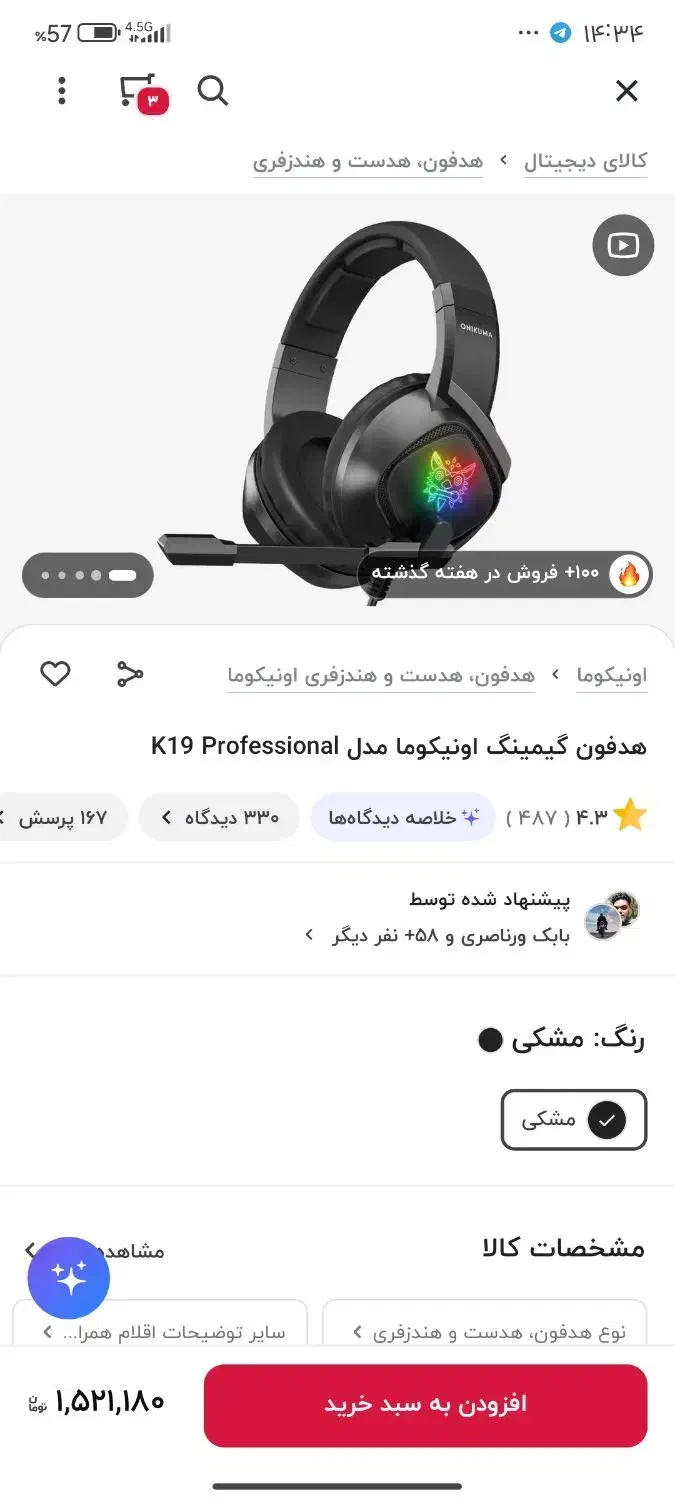Tap the افزودن به سبد خرید button
The image size is (675, 1500).
(x=425, y=1405)
